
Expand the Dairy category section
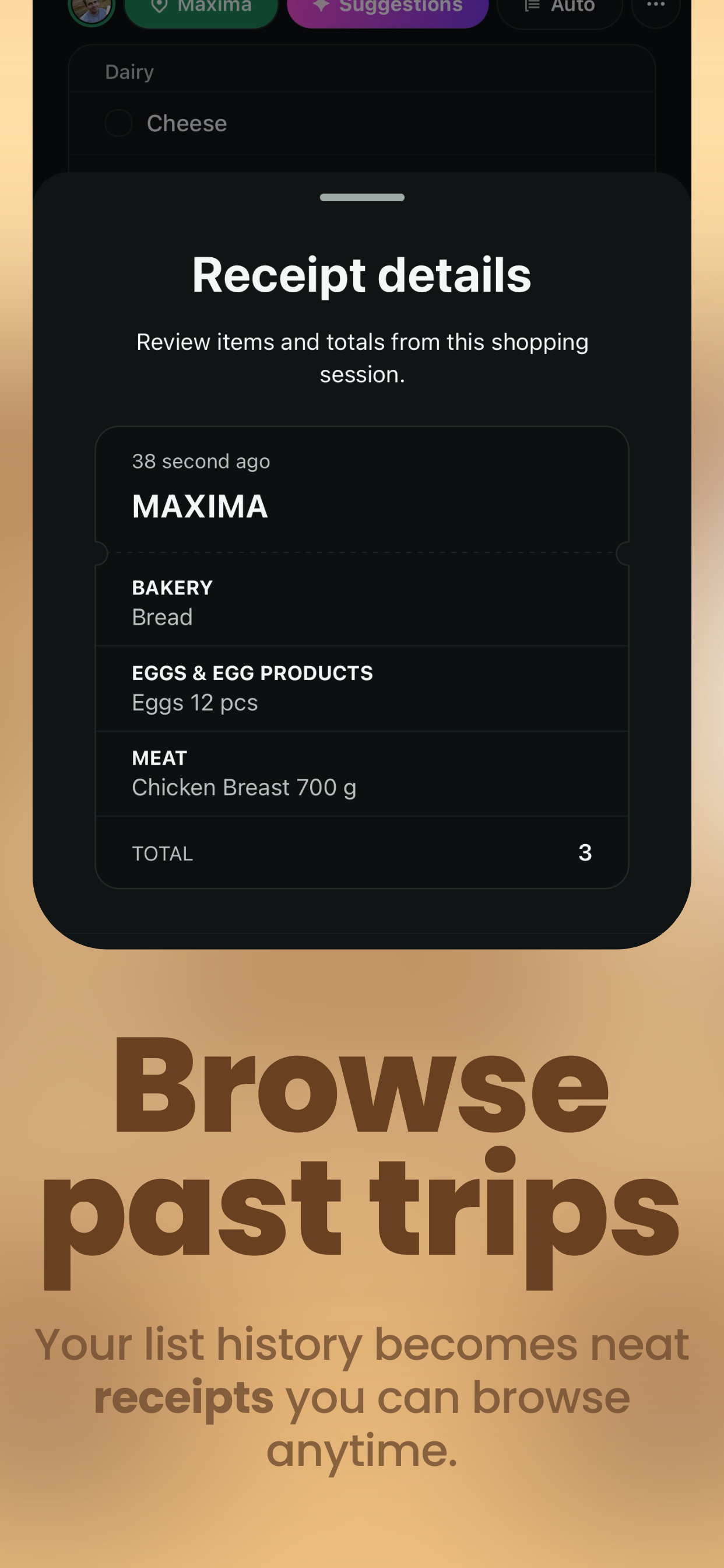361,71
